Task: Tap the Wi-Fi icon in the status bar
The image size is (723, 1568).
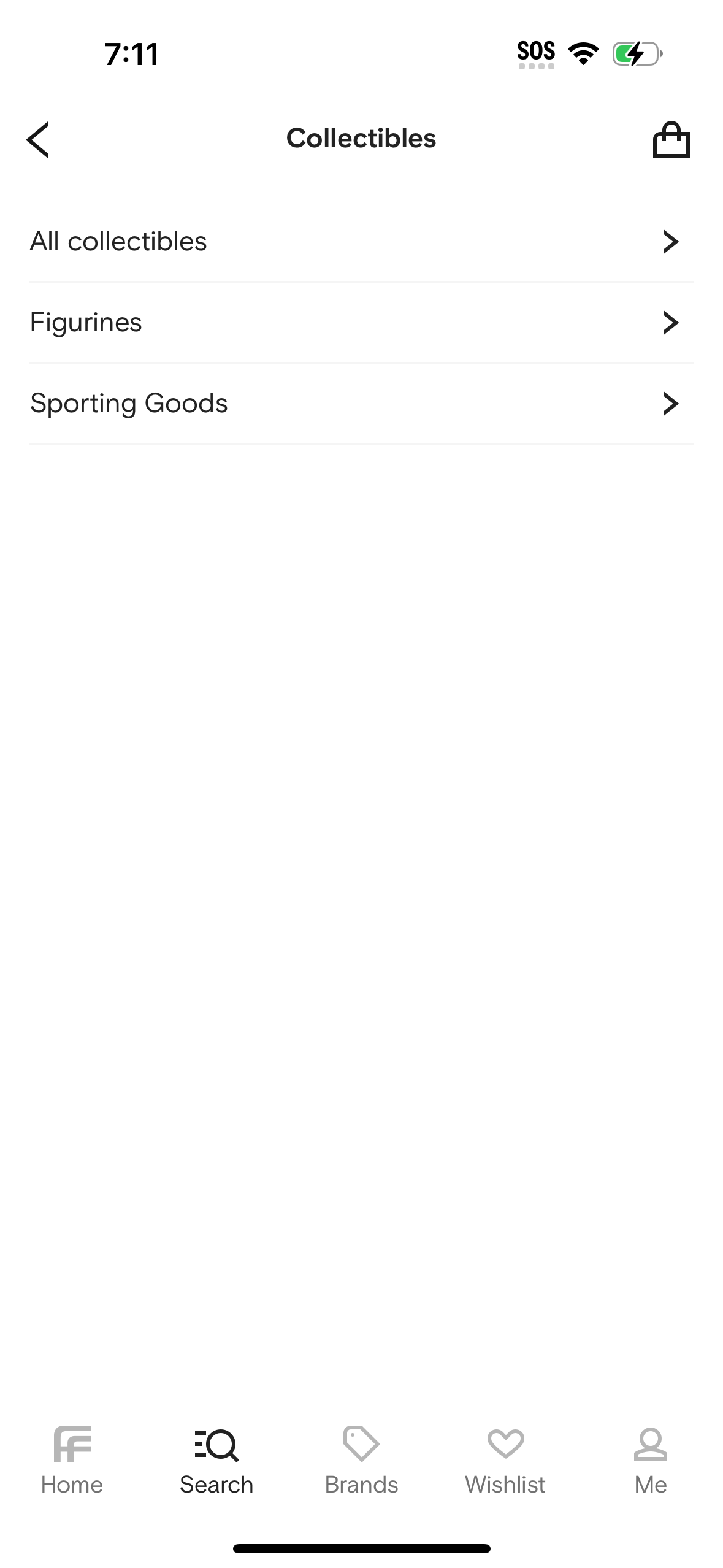Action: point(583,53)
